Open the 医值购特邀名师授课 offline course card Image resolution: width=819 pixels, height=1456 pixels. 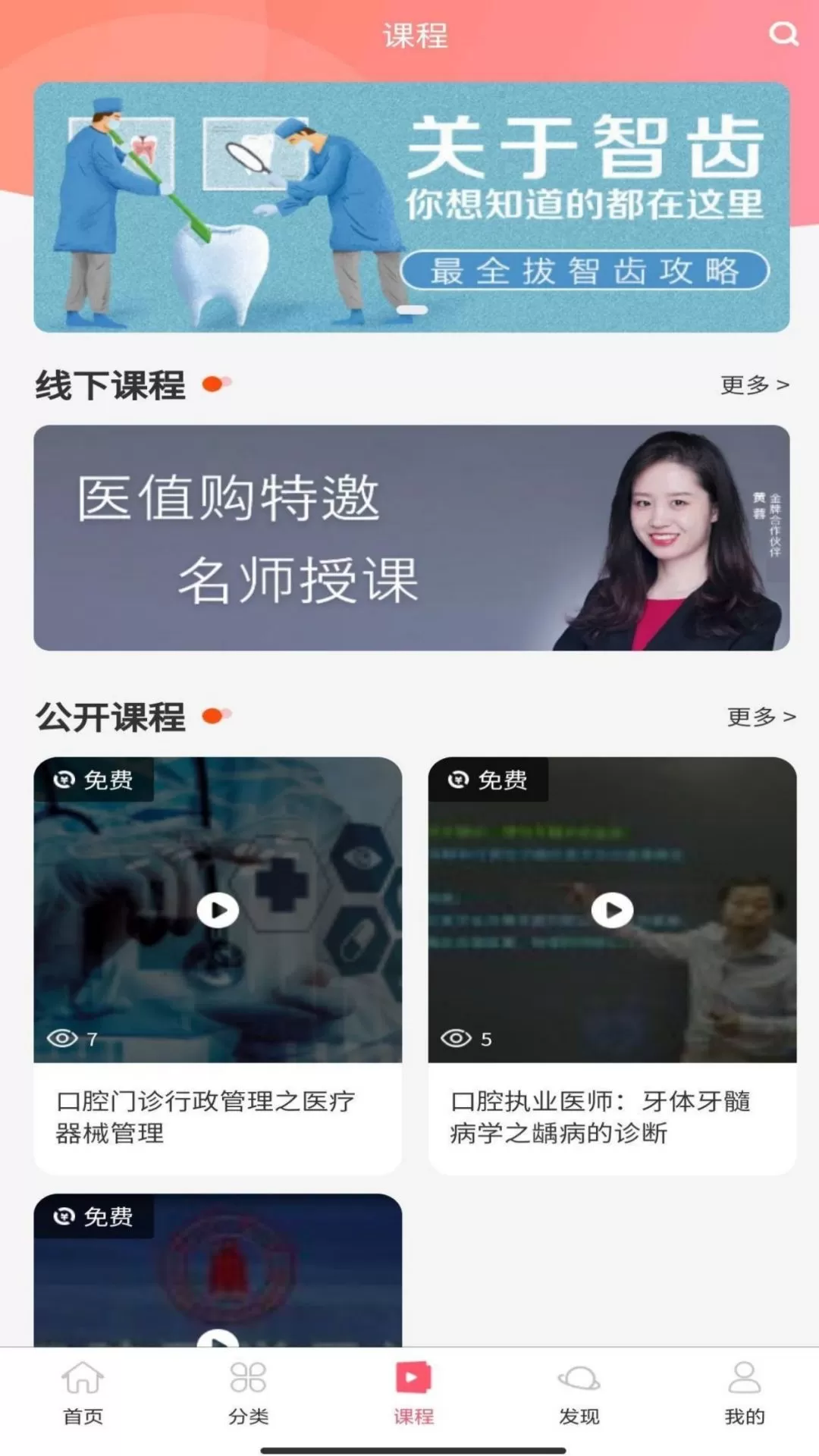(x=411, y=538)
